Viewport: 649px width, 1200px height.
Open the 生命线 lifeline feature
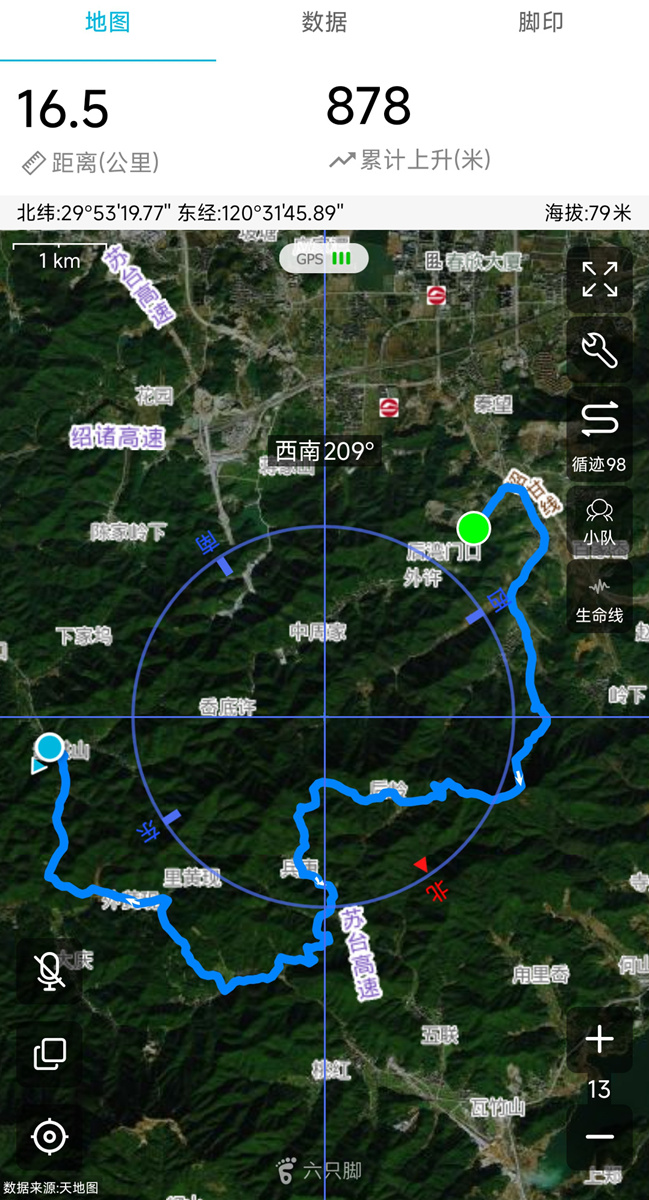(599, 598)
